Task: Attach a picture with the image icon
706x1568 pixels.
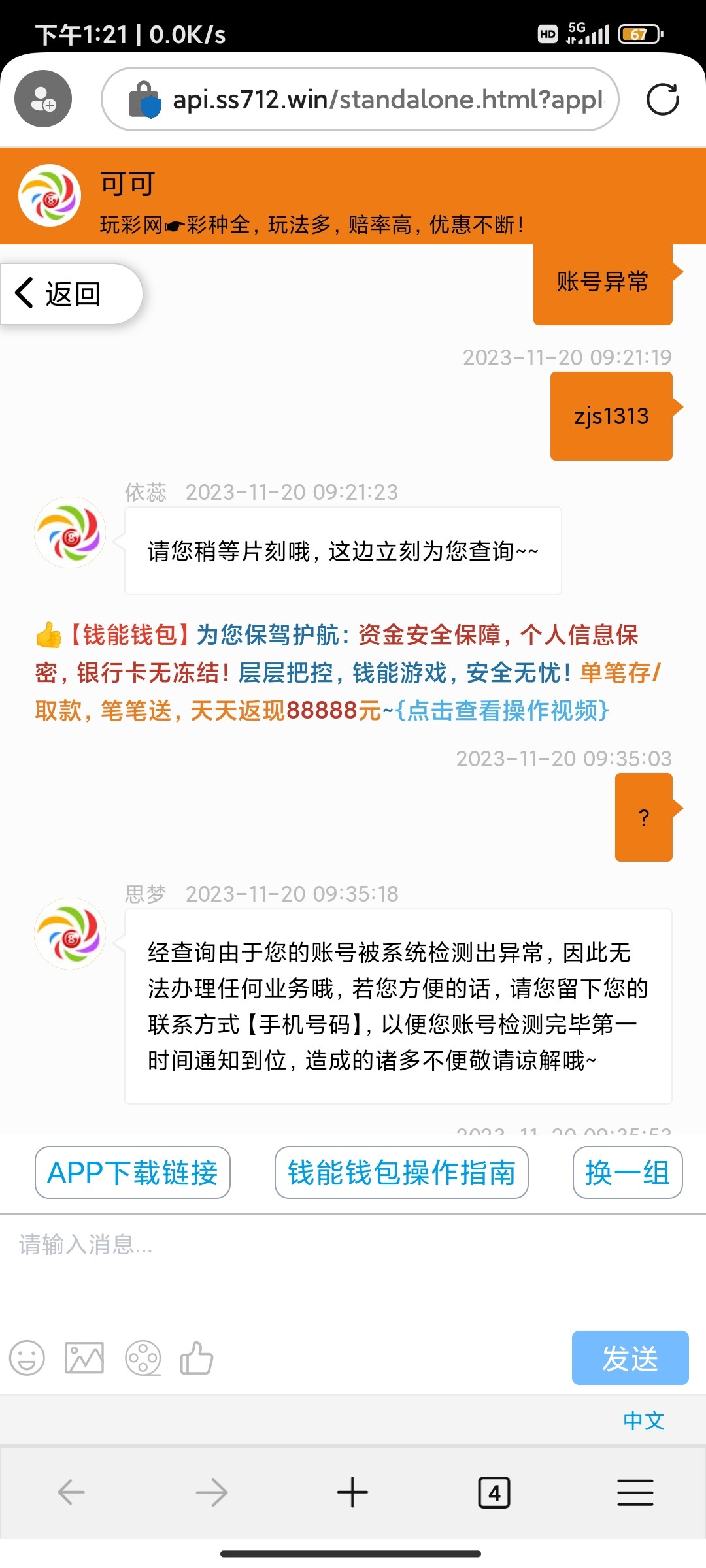Action: point(84,1359)
